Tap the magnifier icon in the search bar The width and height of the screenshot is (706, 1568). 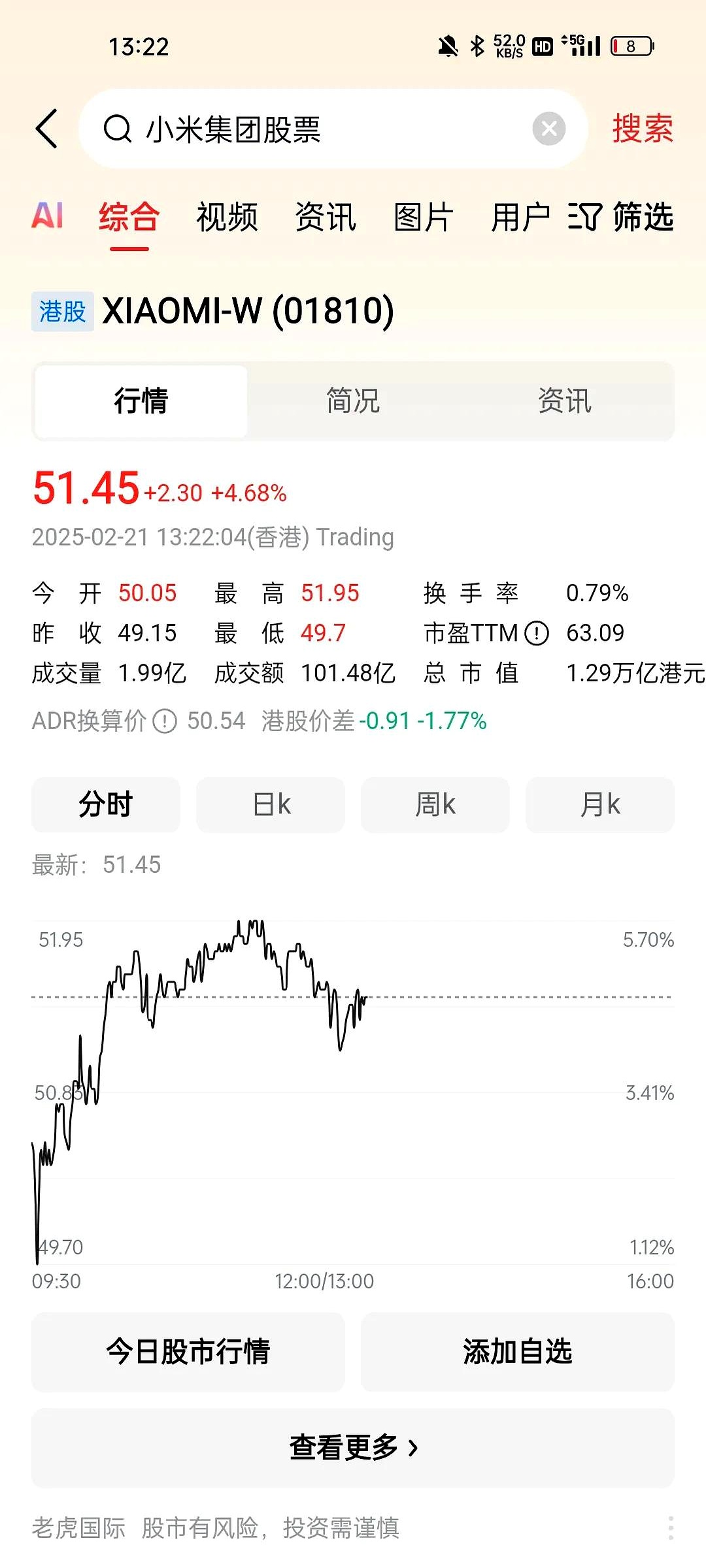(x=118, y=129)
